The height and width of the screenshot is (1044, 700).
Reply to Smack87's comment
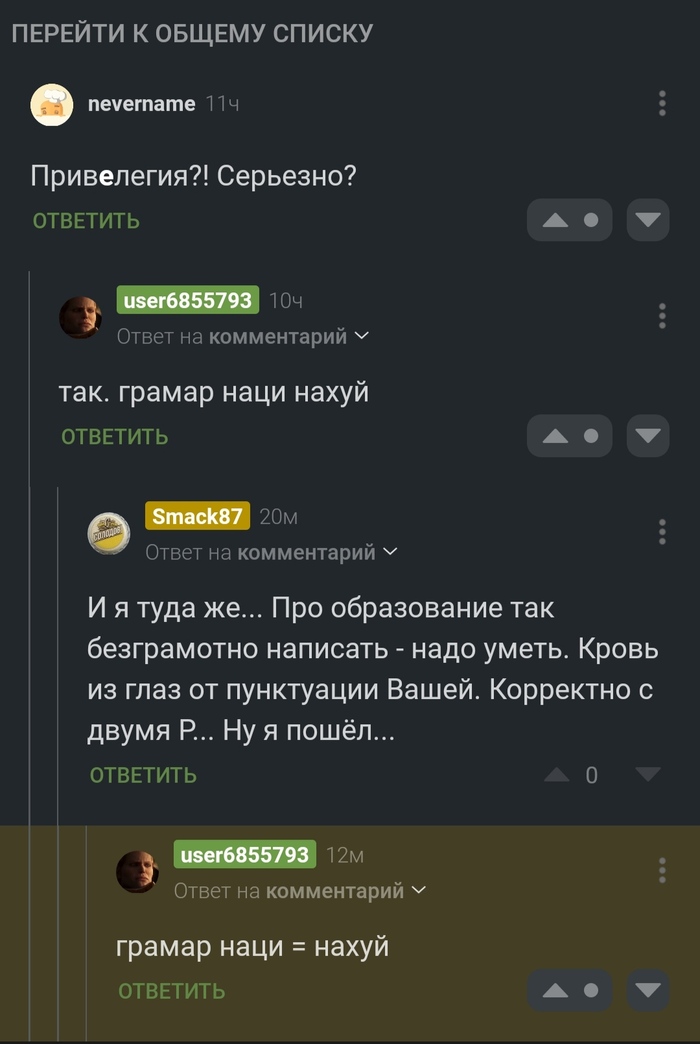pyautogui.click(x=143, y=775)
